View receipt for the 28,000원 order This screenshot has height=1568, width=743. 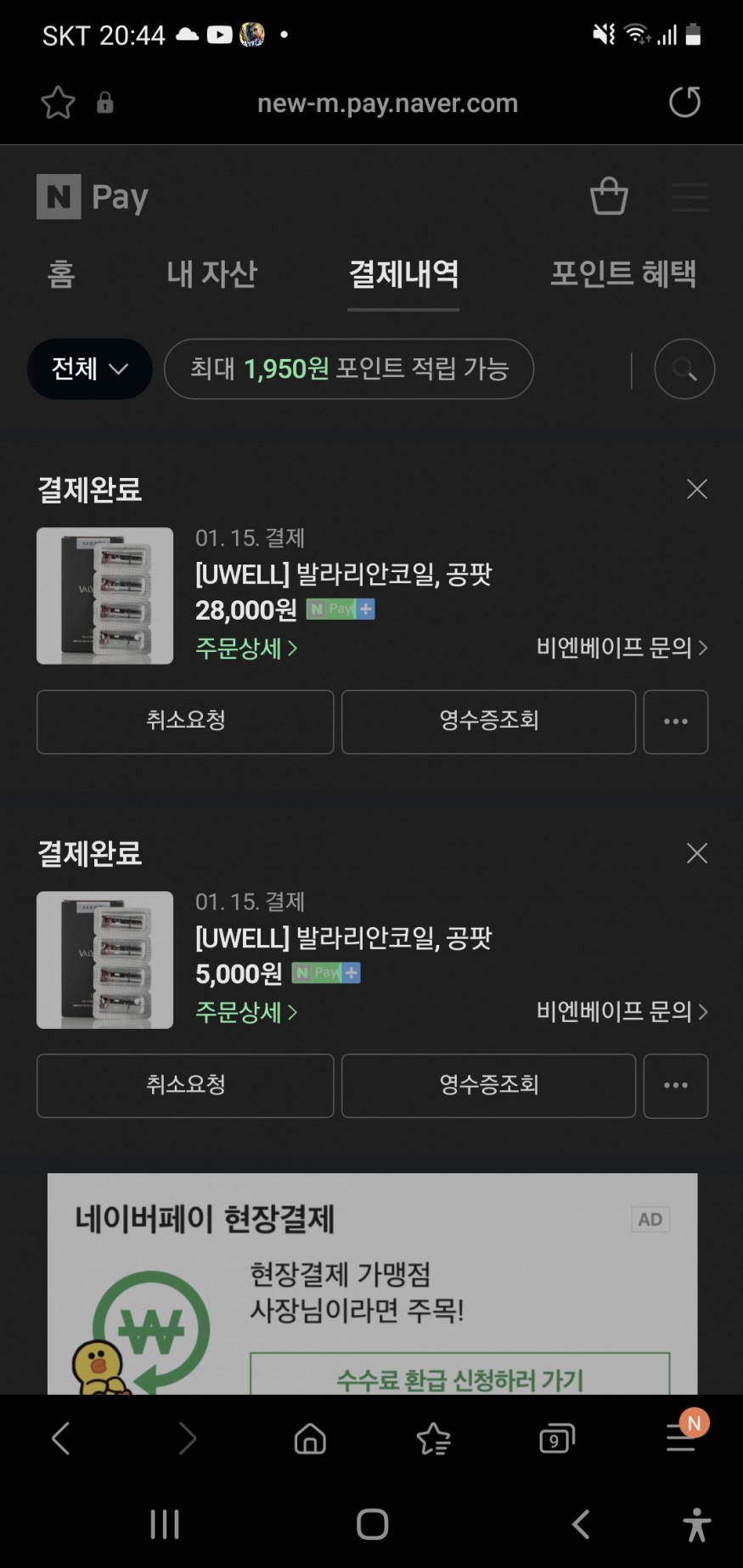click(488, 722)
